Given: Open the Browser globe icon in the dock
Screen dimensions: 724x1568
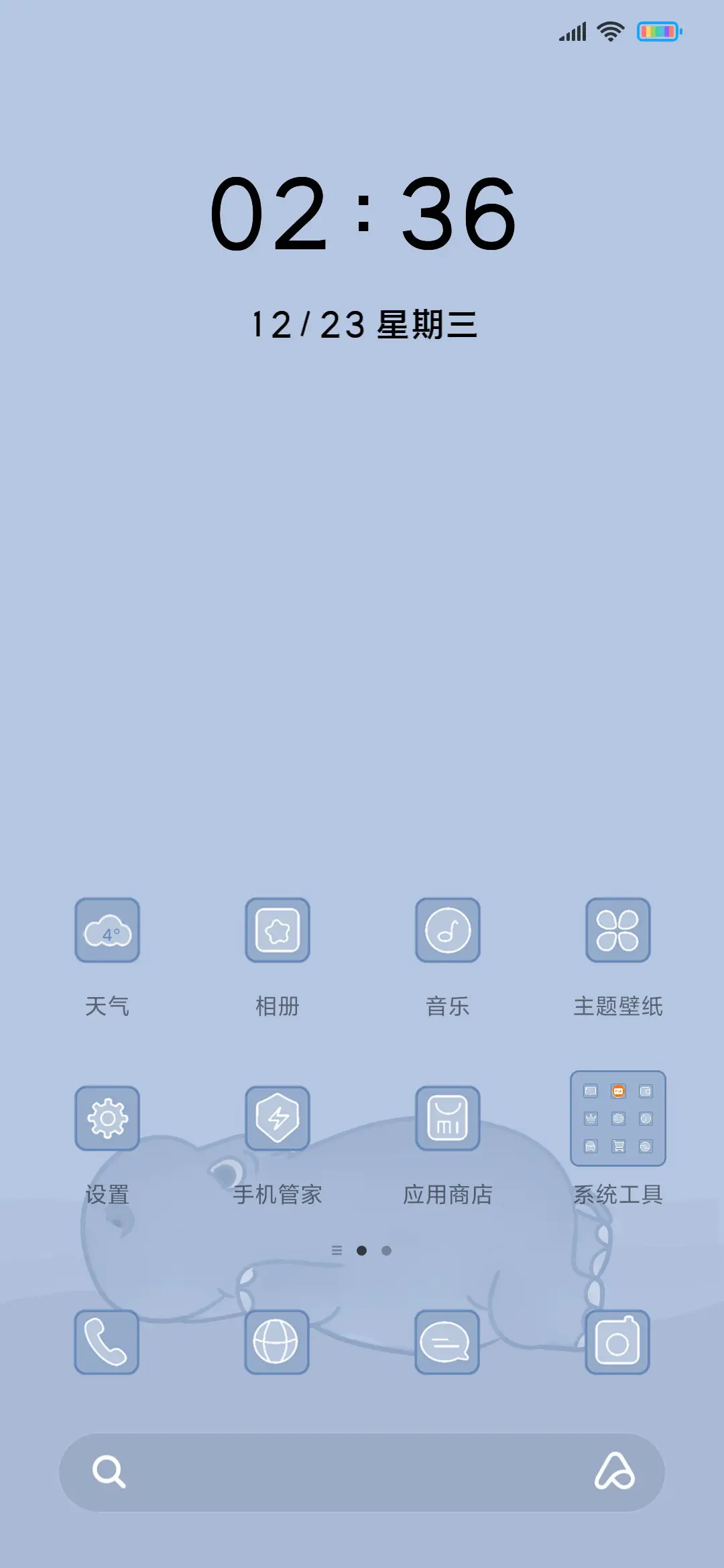Looking at the screenshot, I should [x=278, y=1342].
